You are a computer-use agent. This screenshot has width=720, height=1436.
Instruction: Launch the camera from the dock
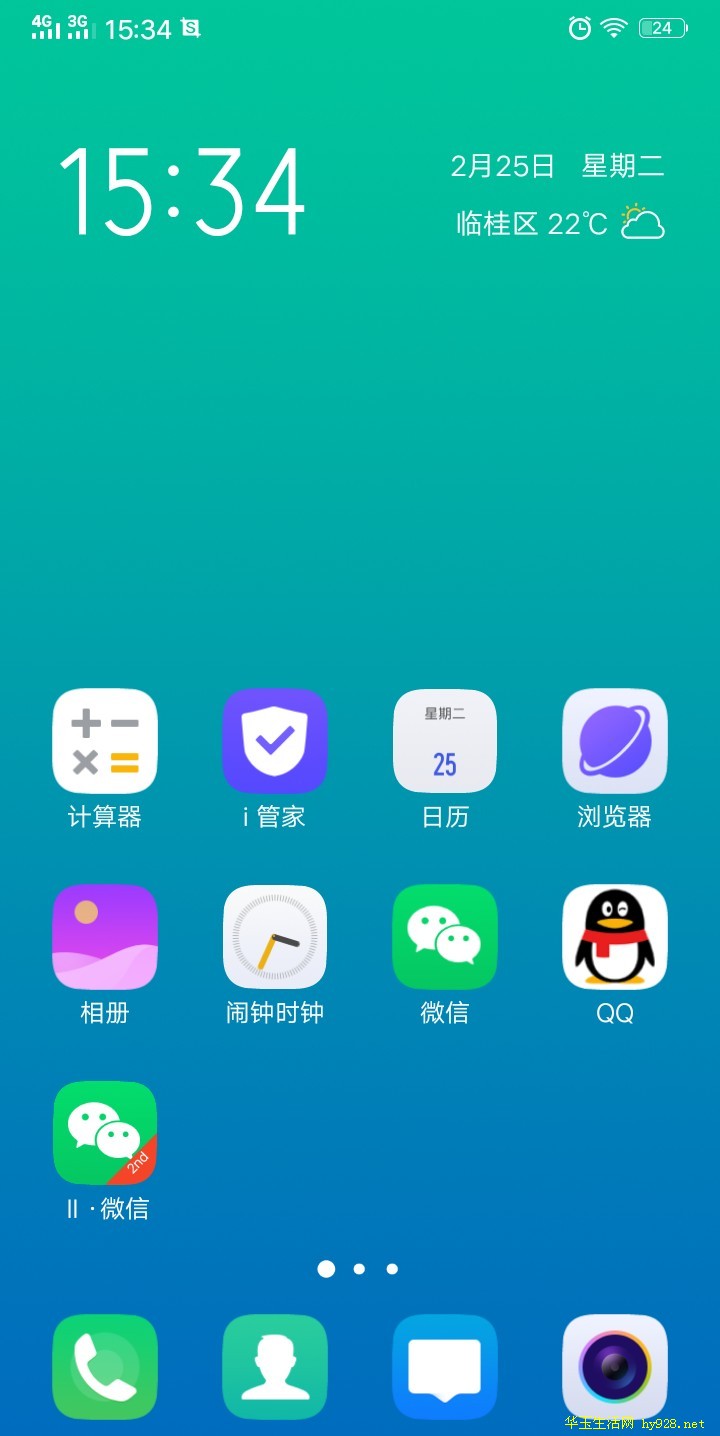(615, 1367)
